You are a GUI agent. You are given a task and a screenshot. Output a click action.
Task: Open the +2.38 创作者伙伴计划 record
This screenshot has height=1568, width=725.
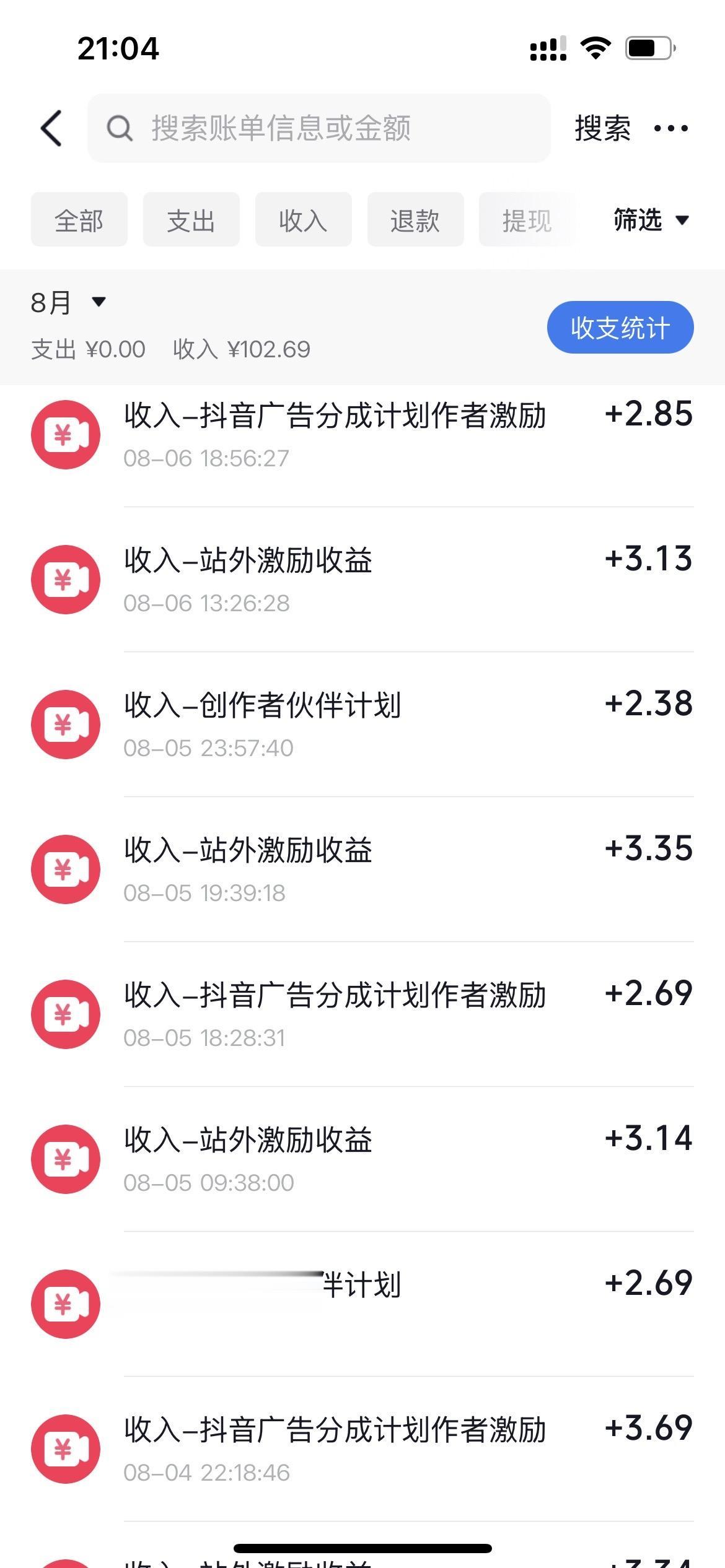point(362,724)
